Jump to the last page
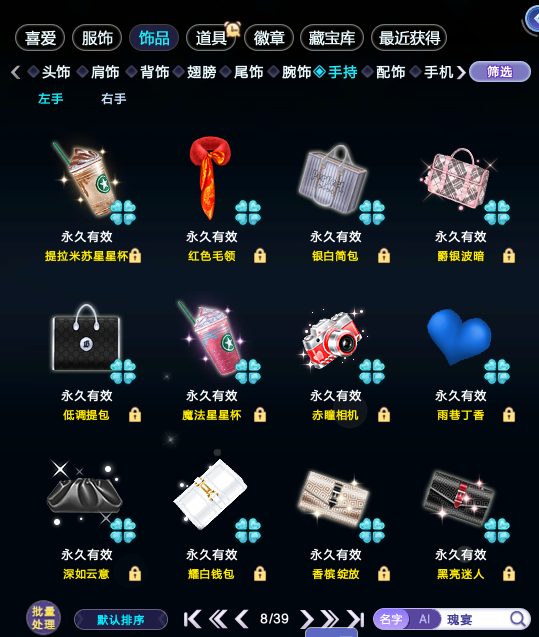Viewport: 539px width, 637px height. (356, 619)
